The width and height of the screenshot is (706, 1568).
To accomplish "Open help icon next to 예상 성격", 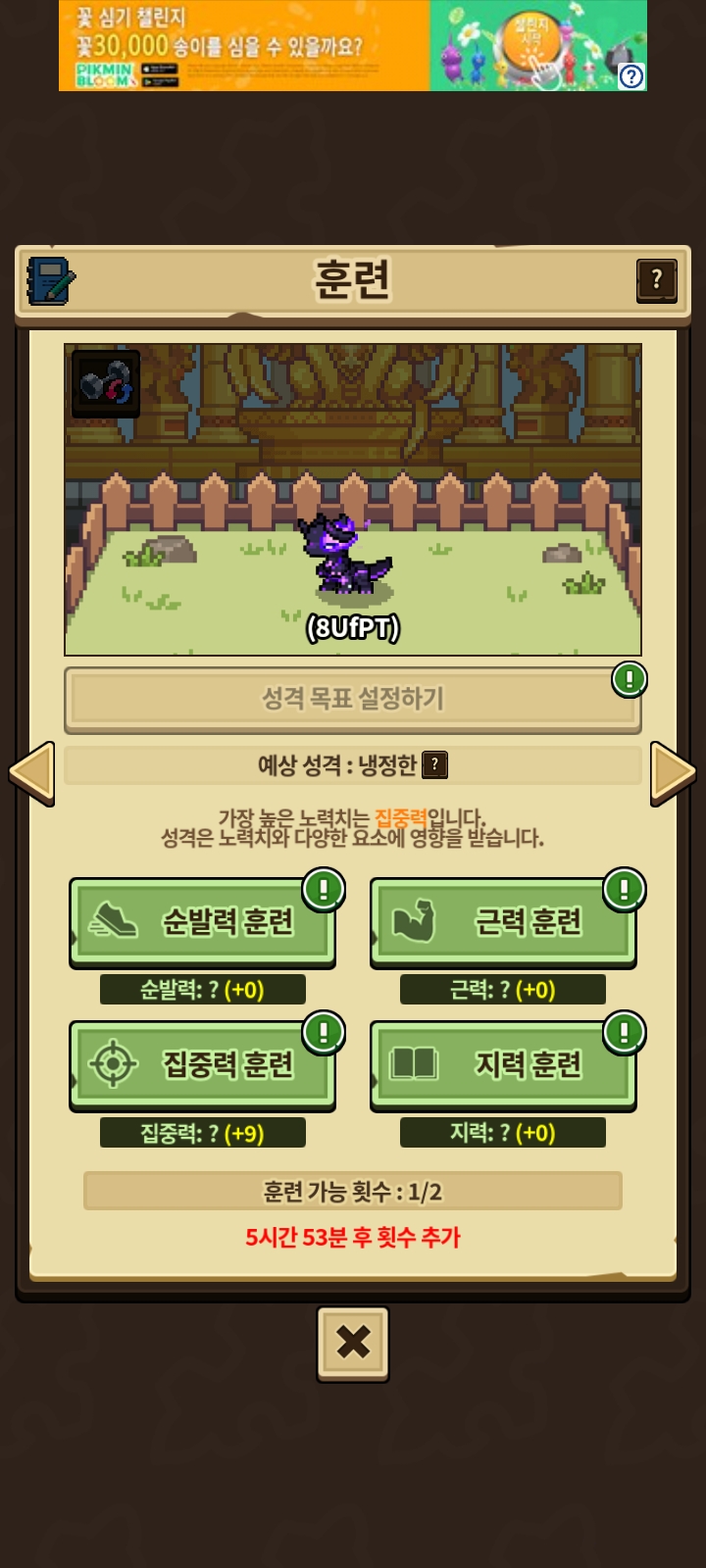I will click(x=434, y=765).
